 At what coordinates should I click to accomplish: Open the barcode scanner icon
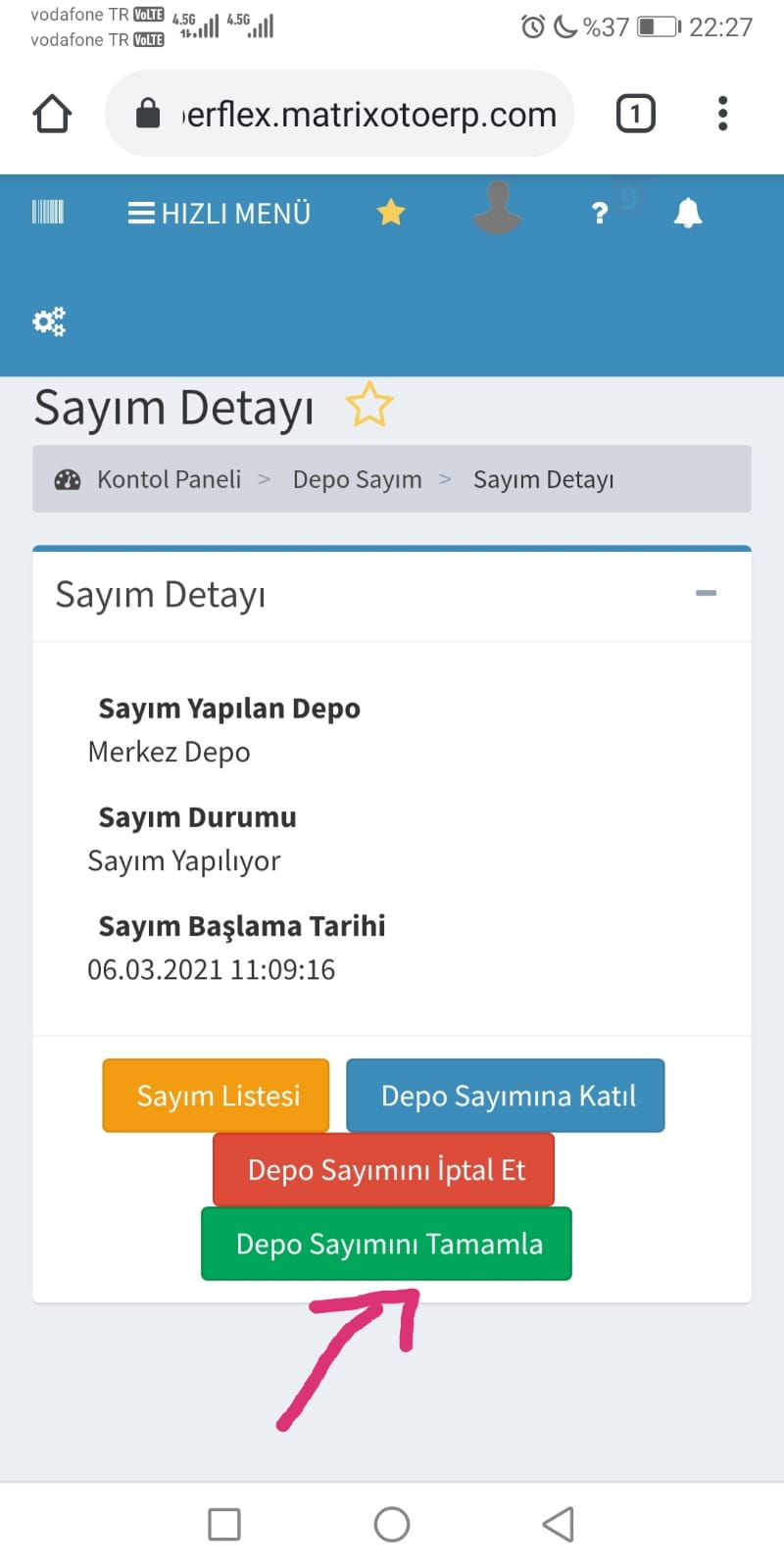[x=48, y=212]
